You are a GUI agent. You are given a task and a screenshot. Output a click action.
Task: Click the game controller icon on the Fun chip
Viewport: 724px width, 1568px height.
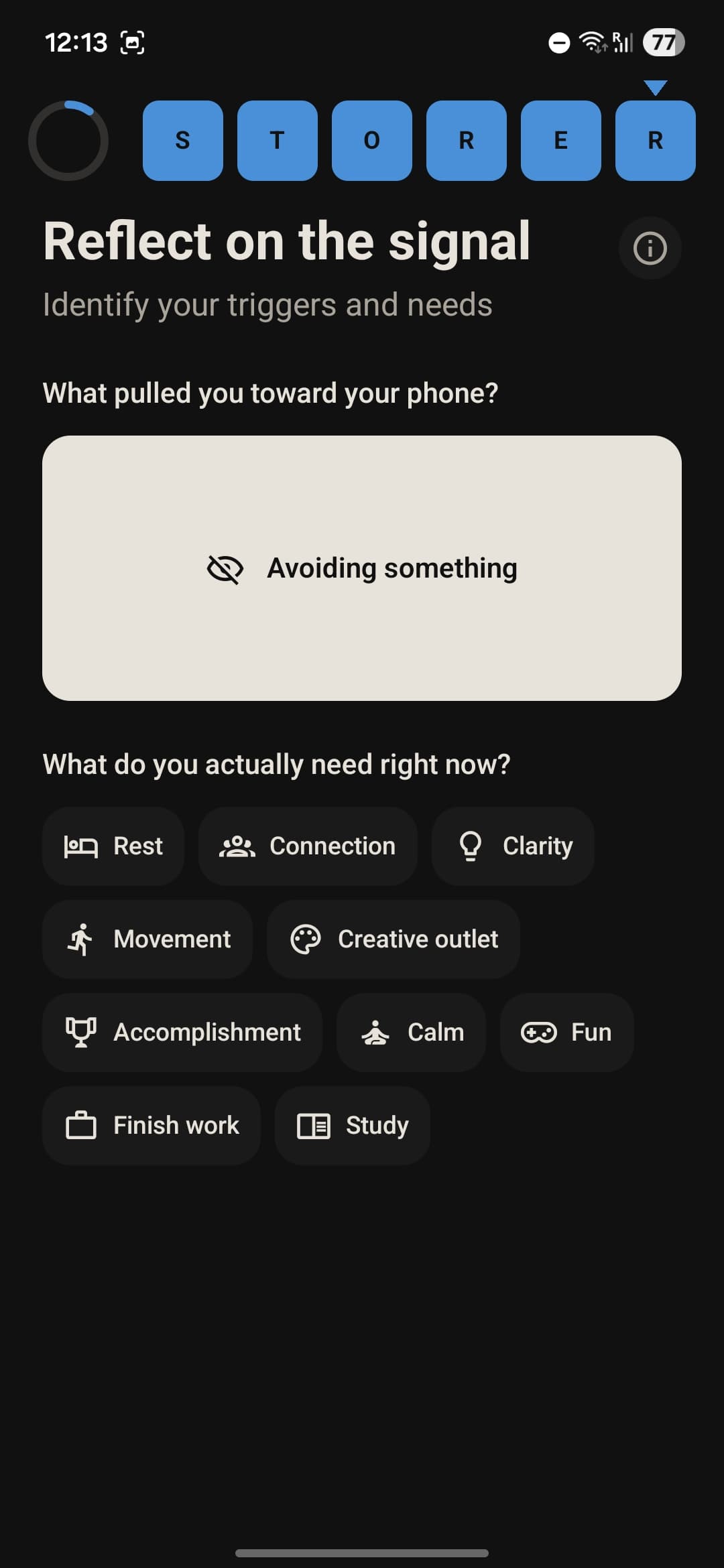538,1031
